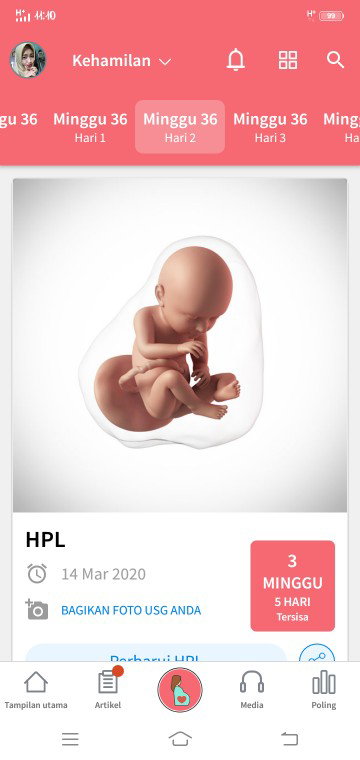Tap the system home button
Viewport: 360px width, 760px height.
click(180, 739)
